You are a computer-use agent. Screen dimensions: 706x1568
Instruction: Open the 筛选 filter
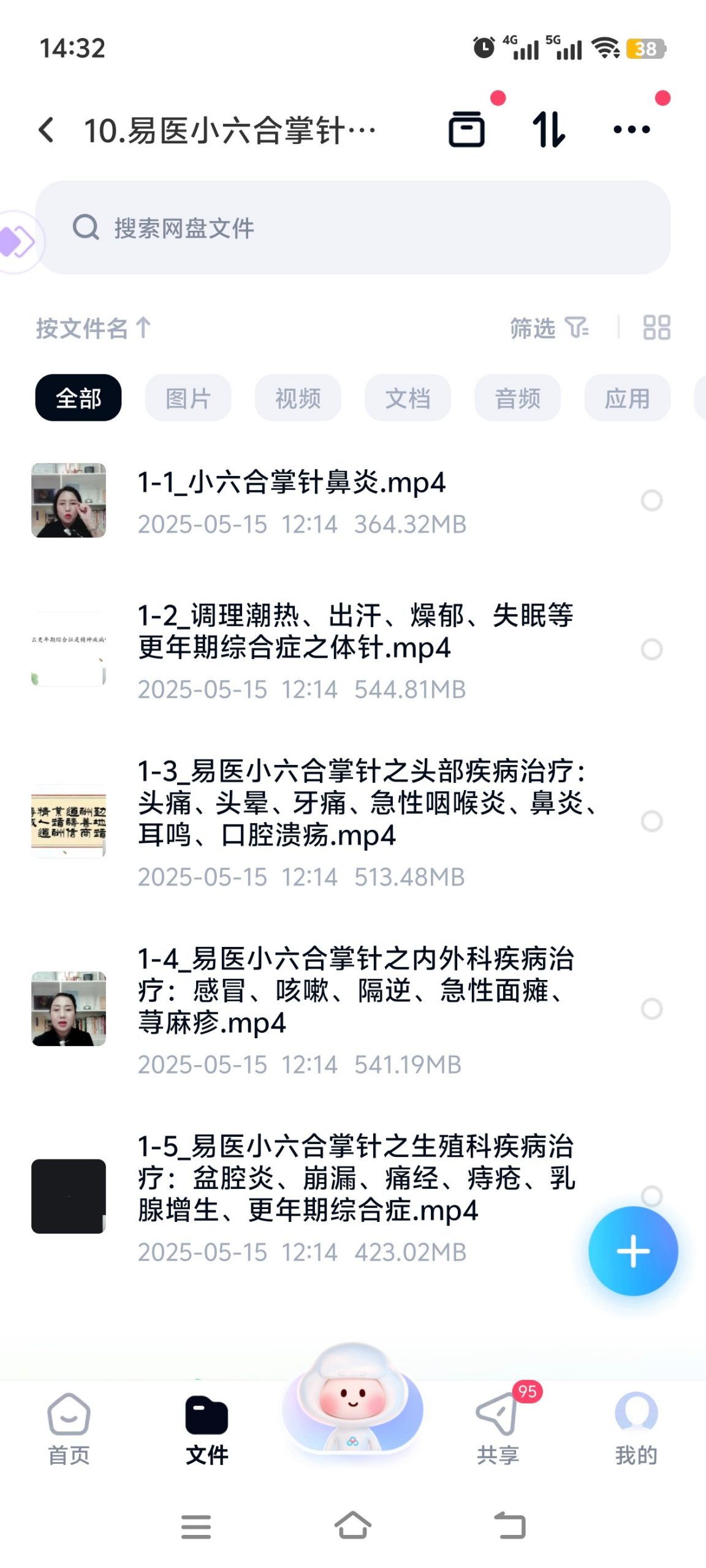click(548, 328)
